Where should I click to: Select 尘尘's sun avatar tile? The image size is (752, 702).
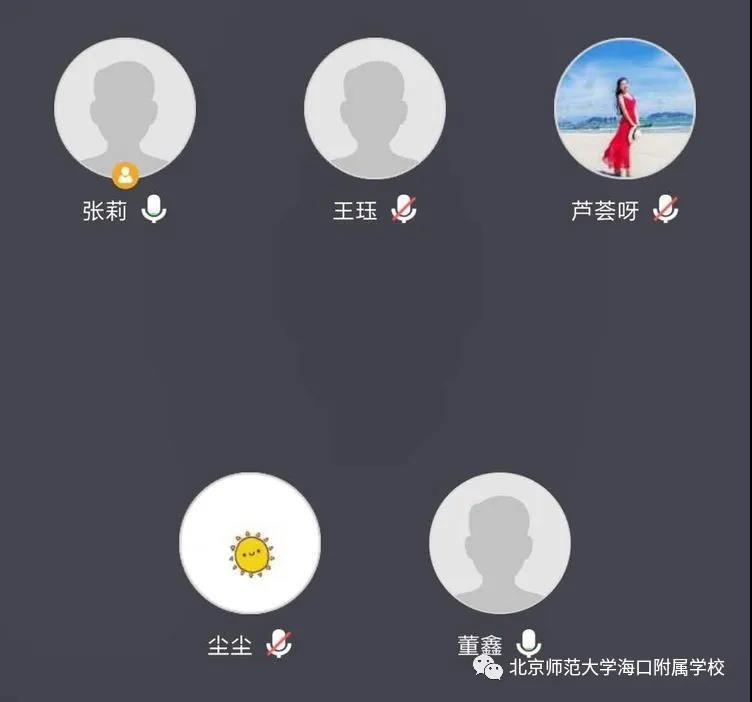250,543
